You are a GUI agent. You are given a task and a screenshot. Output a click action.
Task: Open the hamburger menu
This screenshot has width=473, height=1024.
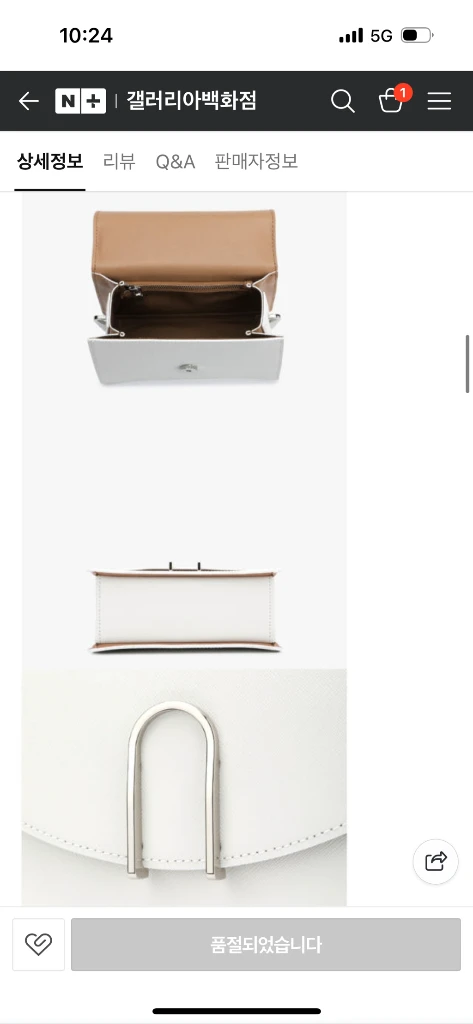coord(440,101)
